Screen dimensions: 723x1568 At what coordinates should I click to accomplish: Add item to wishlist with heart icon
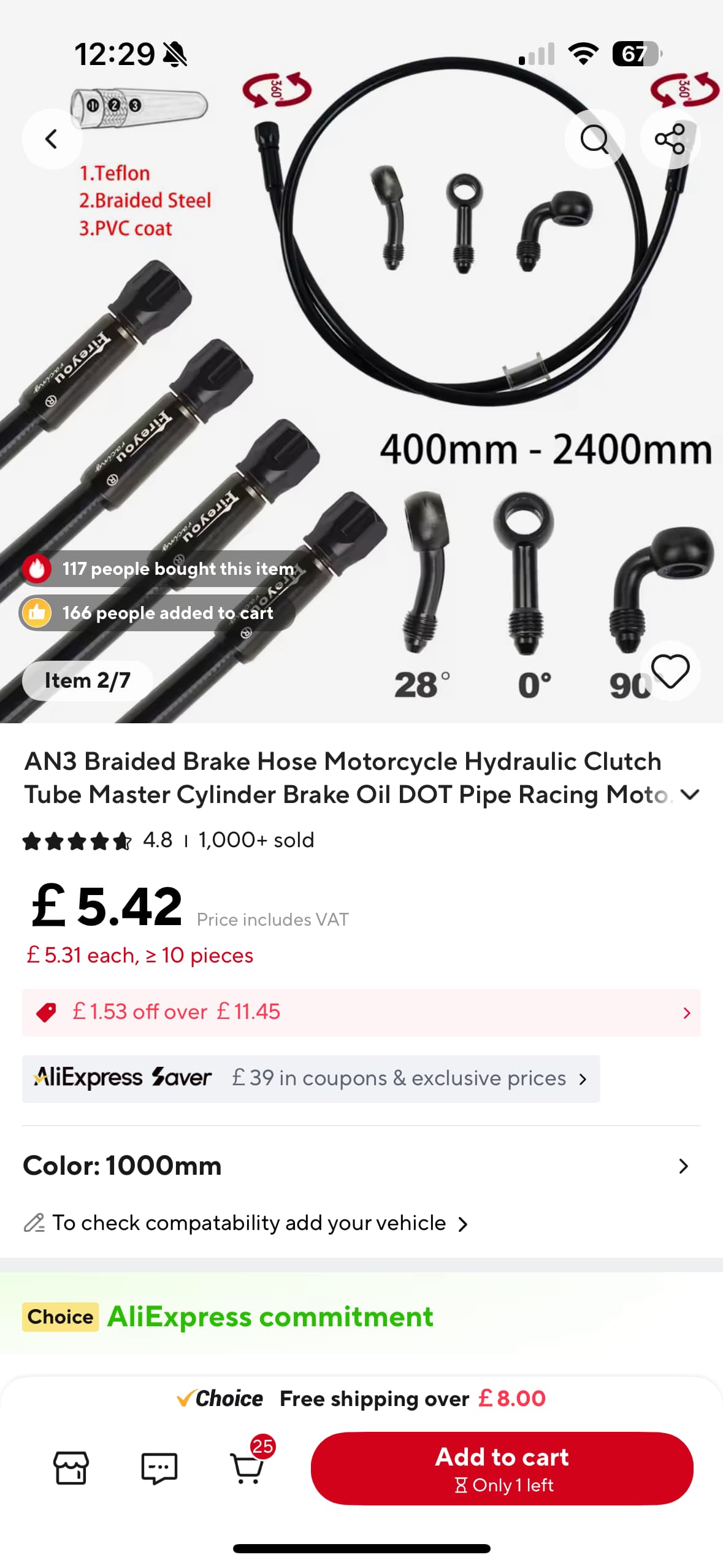point(670,671)
